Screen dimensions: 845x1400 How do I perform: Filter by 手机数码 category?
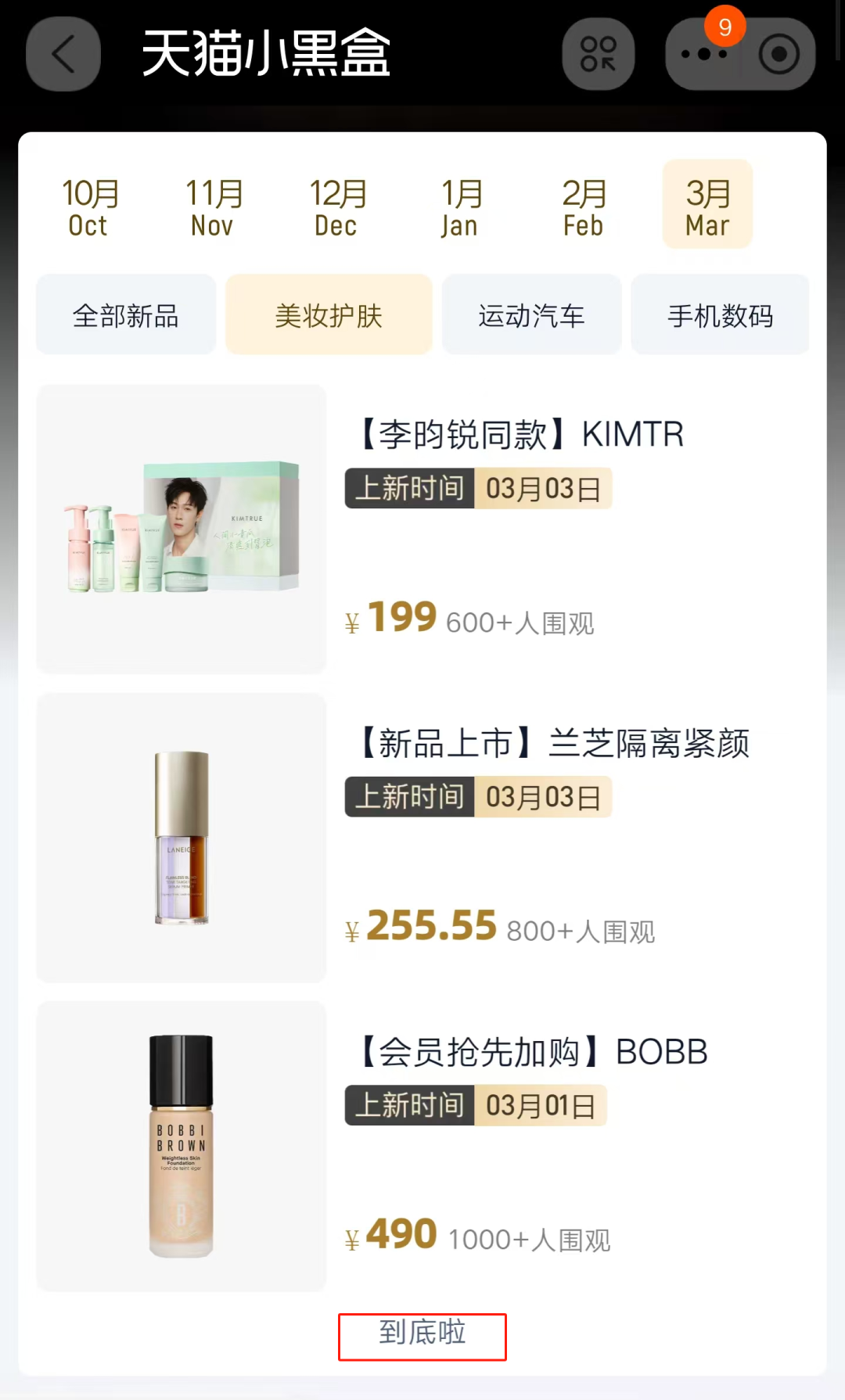pyautogui.click(x=720, y=315)
